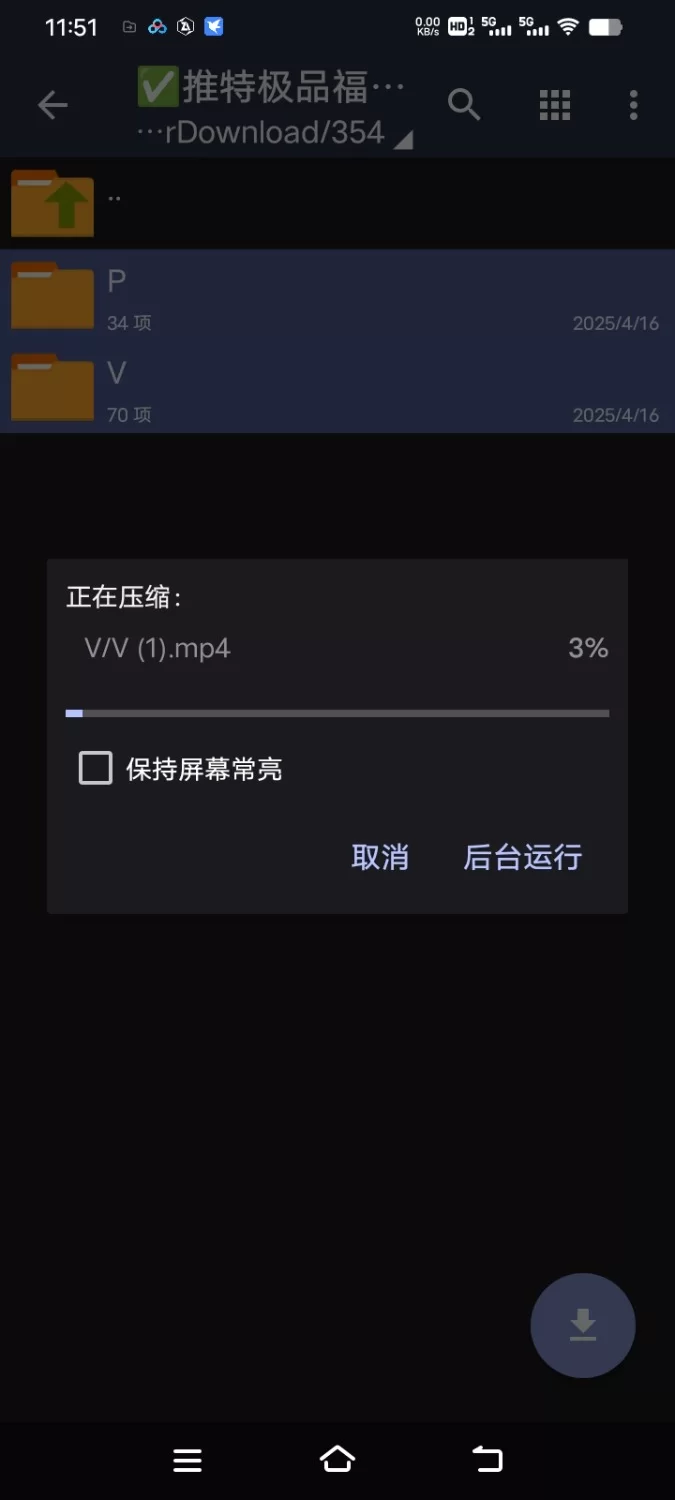
Task: Run the compression in background via 后台运行
Action: click(x=522, y=857)
